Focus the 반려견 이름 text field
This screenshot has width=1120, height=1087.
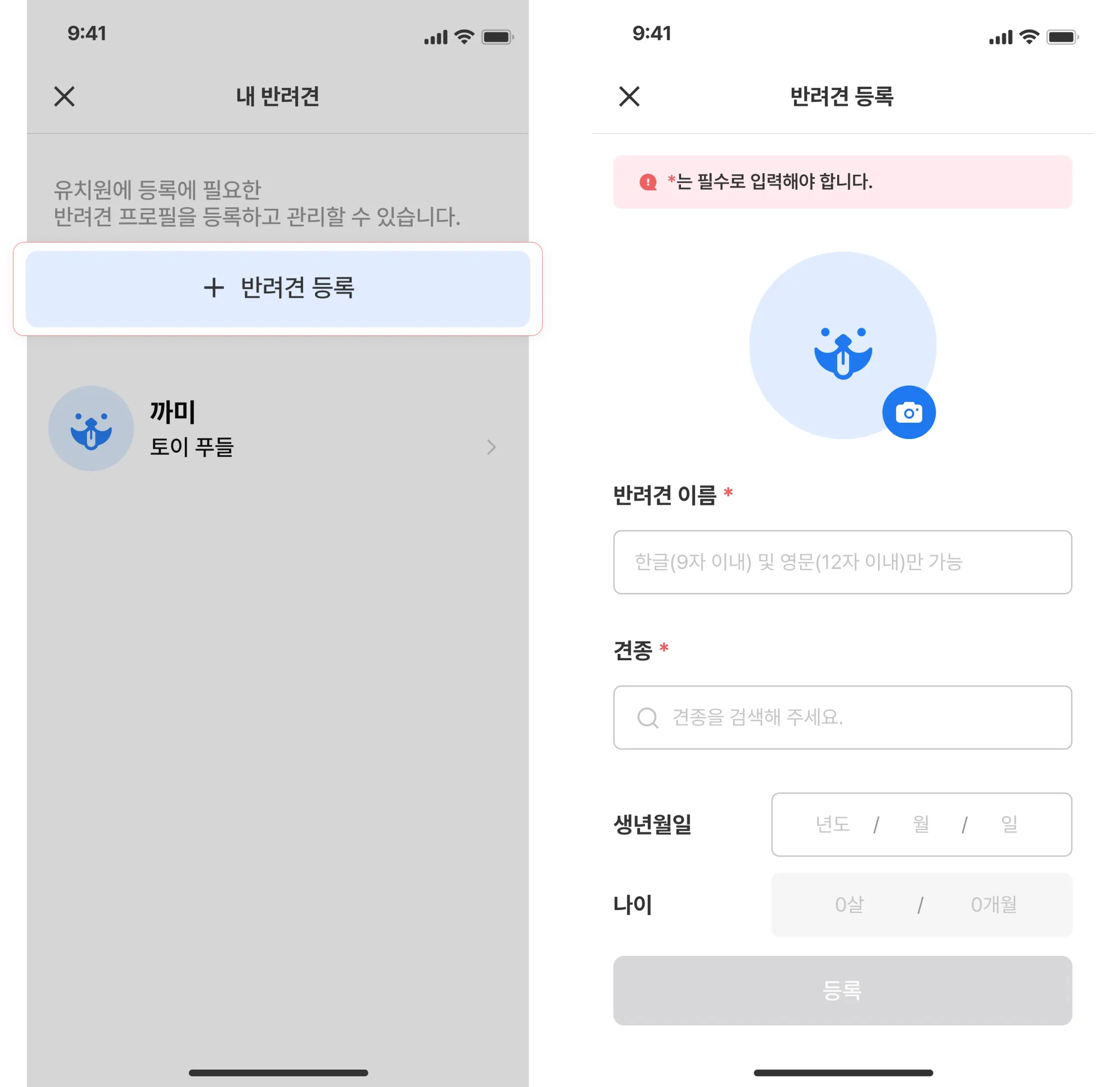[x=842, y=562]
